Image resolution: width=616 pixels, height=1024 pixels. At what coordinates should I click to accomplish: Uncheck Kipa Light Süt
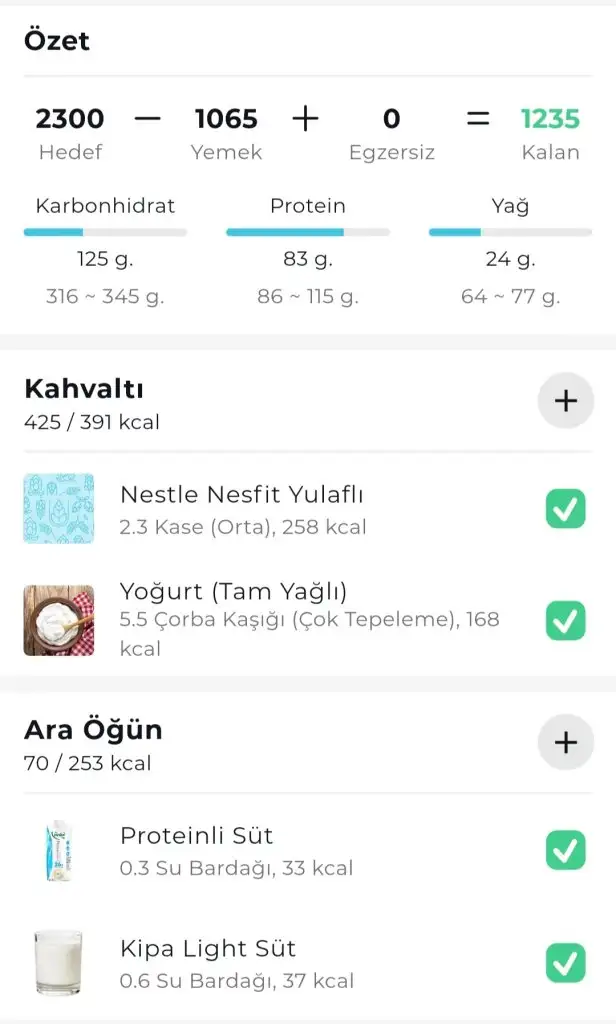click(x=566, y=963)
